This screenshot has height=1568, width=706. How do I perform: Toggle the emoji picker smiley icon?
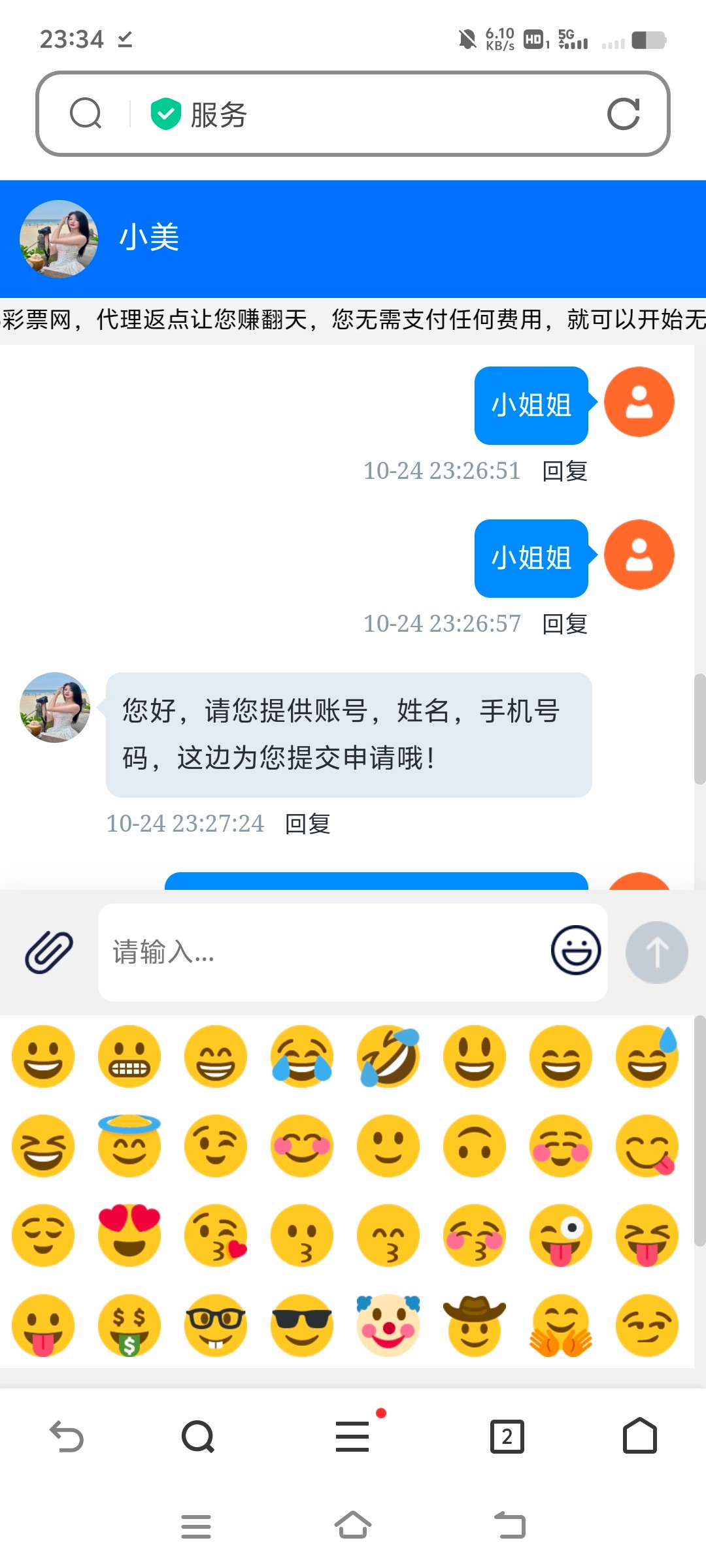click(x=575, y=951)
